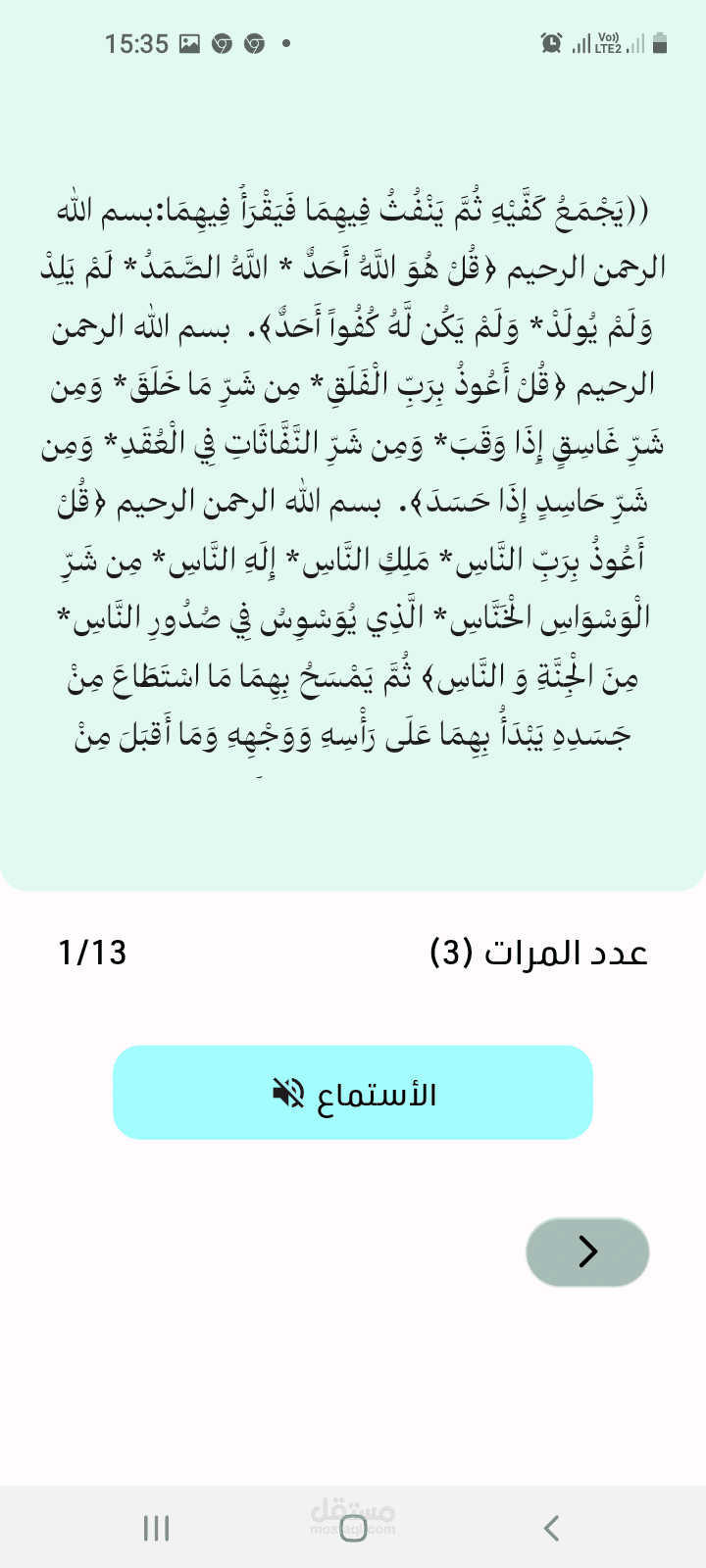Tap the الأستماع listen button
Viewport: 706px width, 1568px height.
click(353, 1093)
